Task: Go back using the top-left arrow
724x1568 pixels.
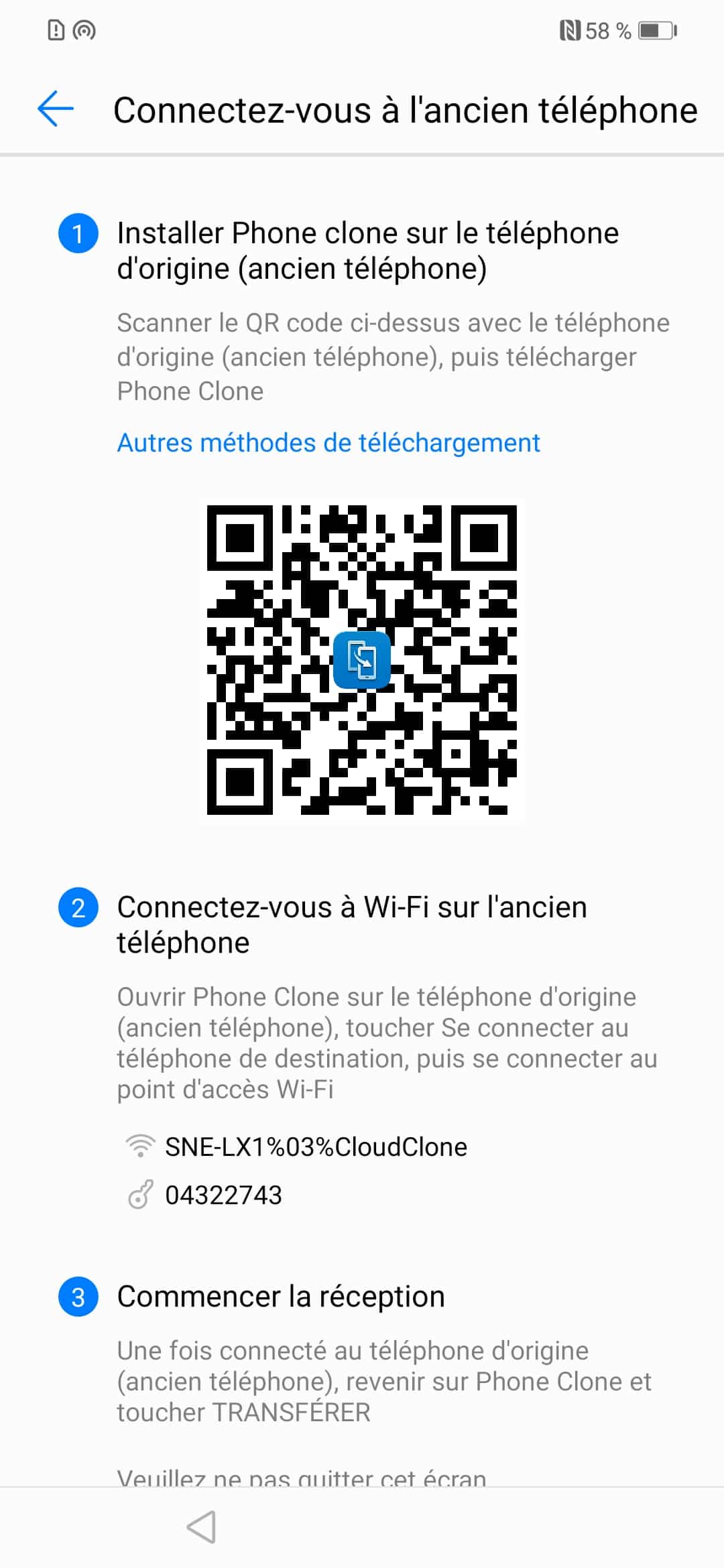Action: point(56,109)
